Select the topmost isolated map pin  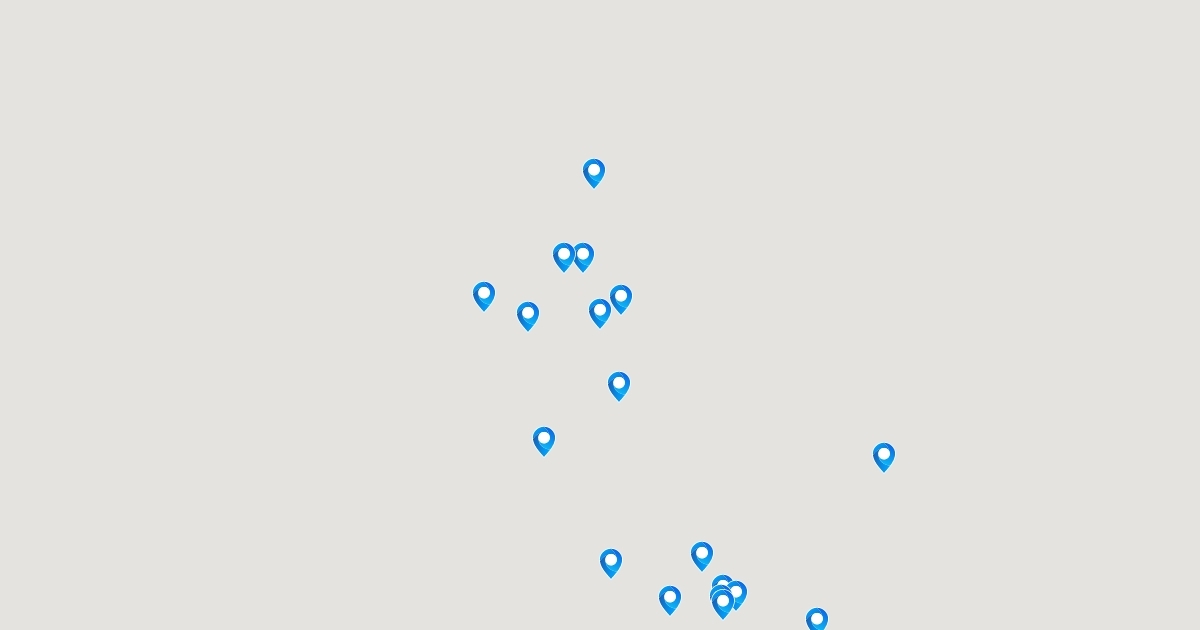click(x=594, y=172)
